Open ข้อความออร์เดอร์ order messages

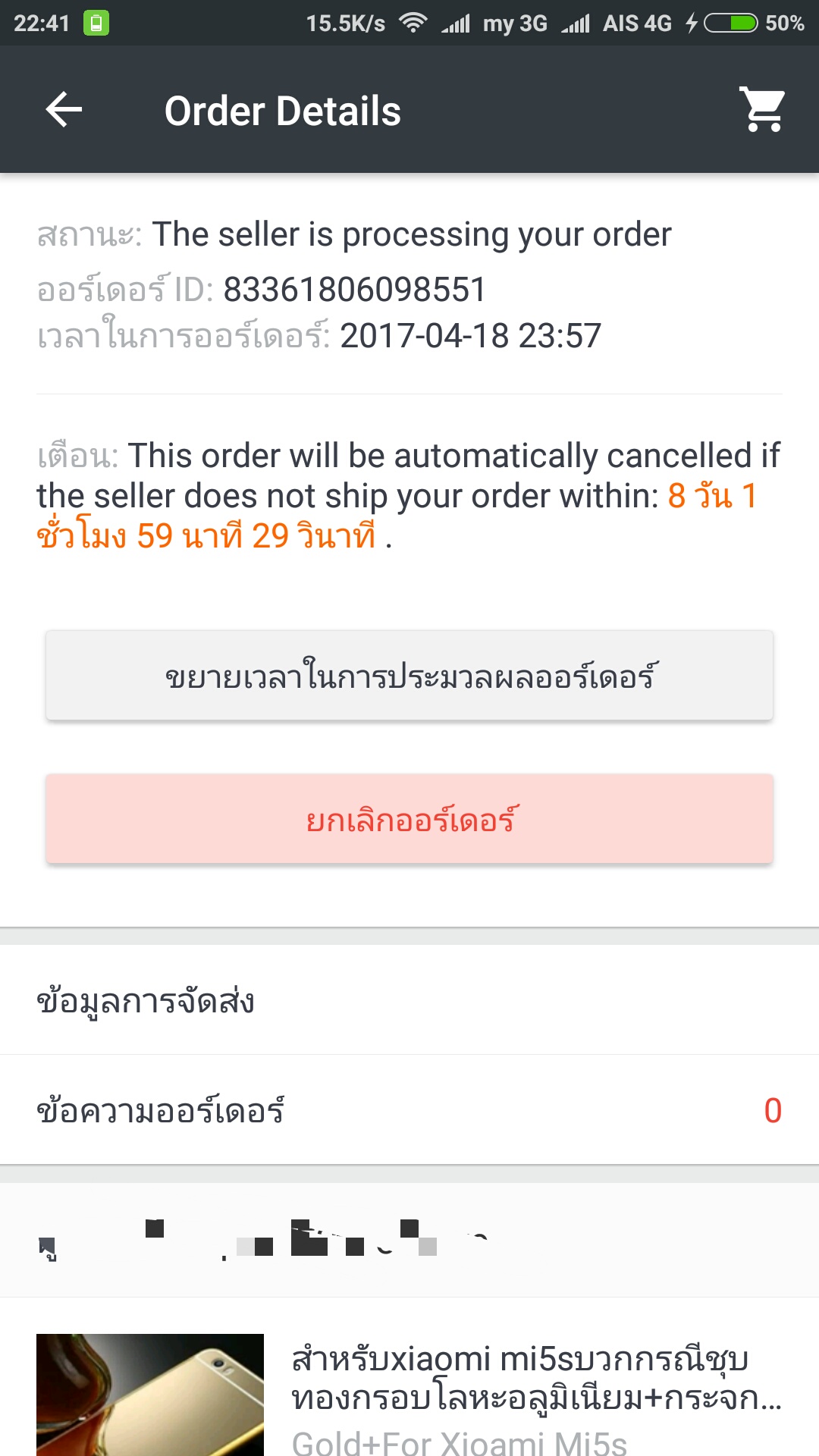[409, 1110]
